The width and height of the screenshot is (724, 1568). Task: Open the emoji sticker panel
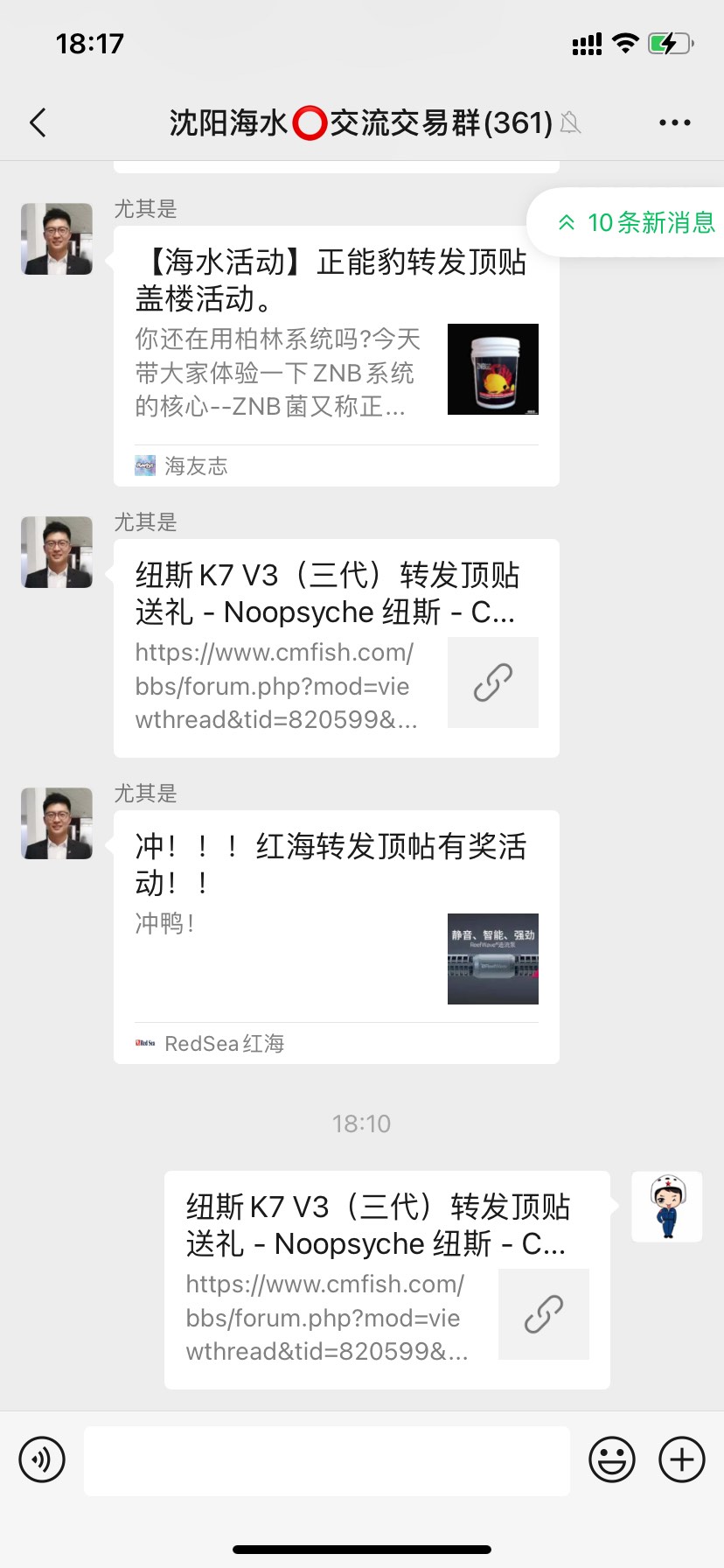coord(611,1459)
